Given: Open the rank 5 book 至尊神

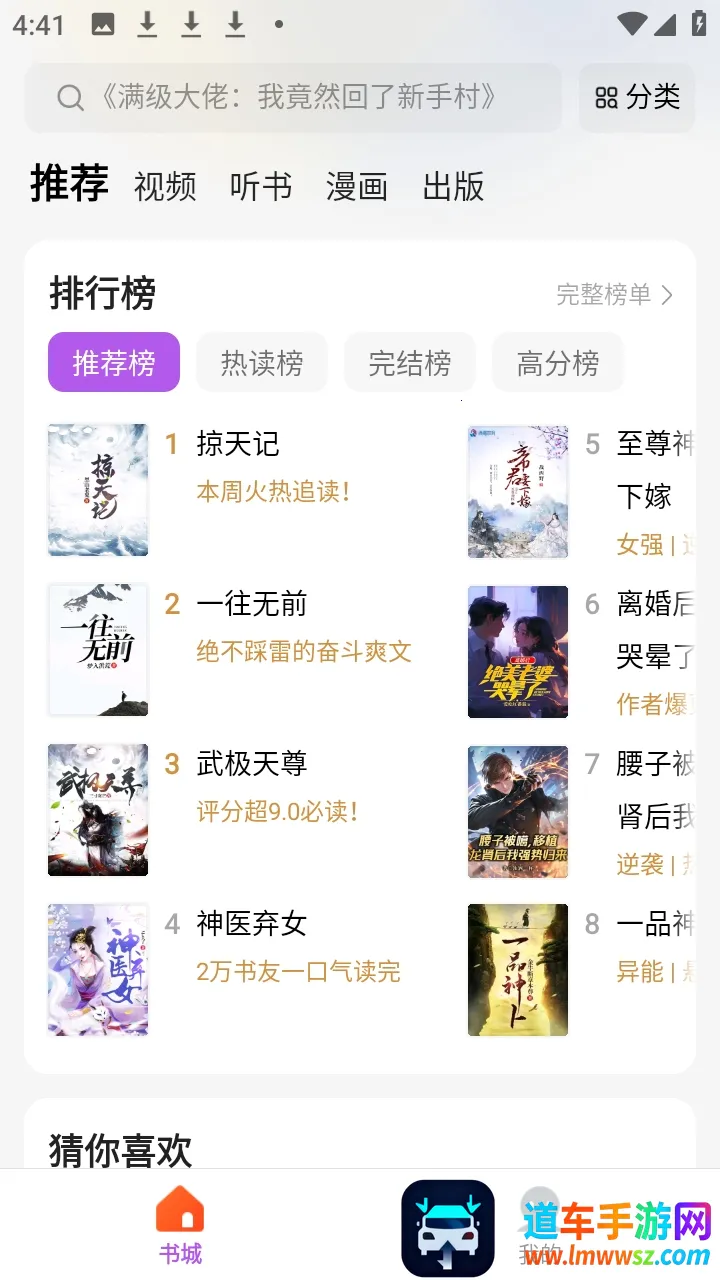Looking at the screenshot, I should click(654, 444).
